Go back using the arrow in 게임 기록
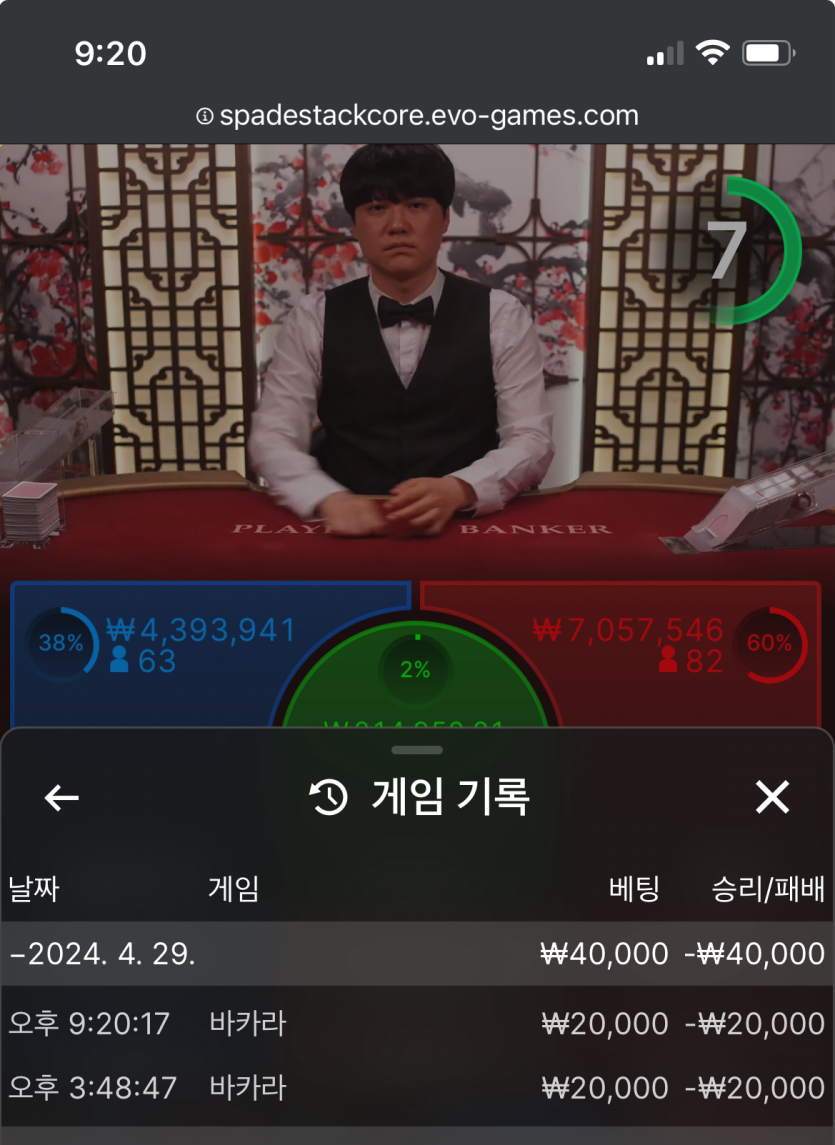835x1145 pixels. point(62,797)
